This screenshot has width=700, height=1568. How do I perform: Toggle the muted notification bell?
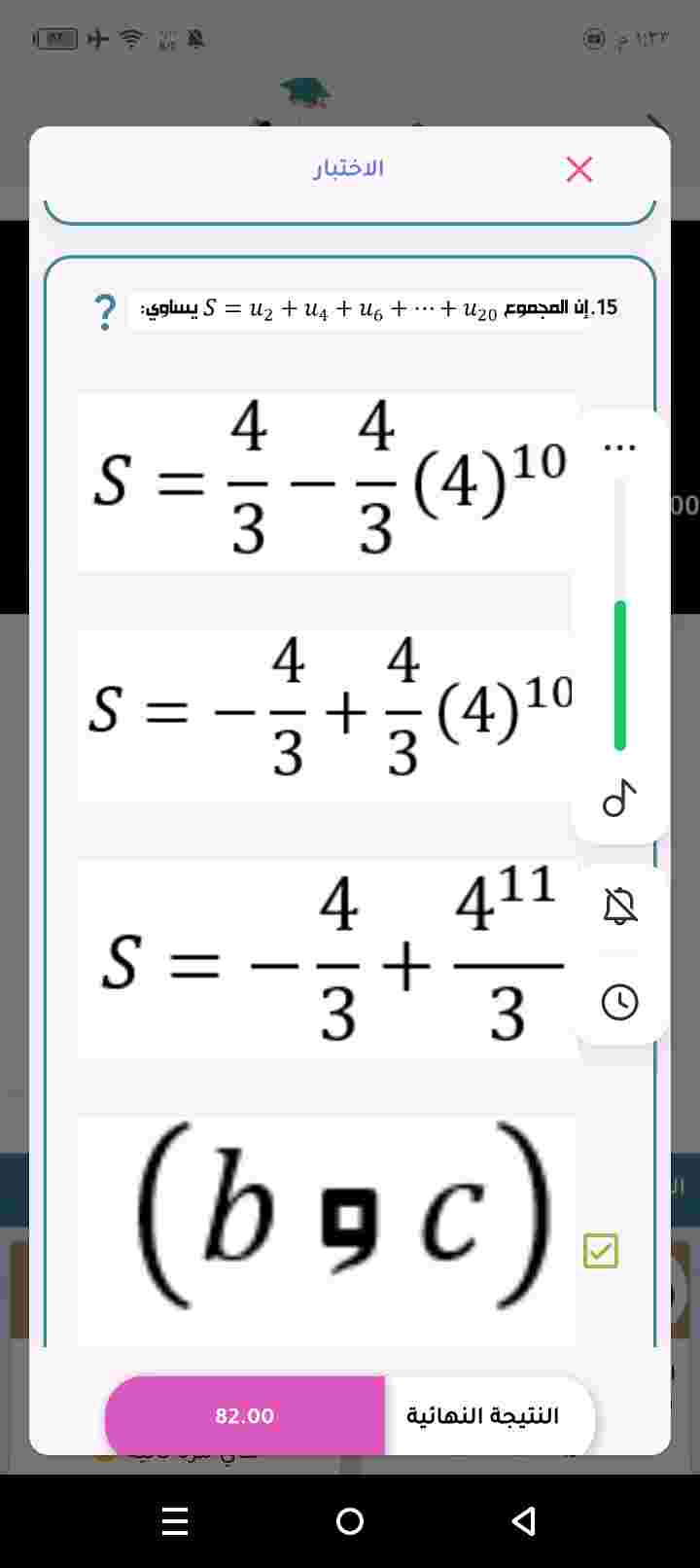(x=619, y=907)
